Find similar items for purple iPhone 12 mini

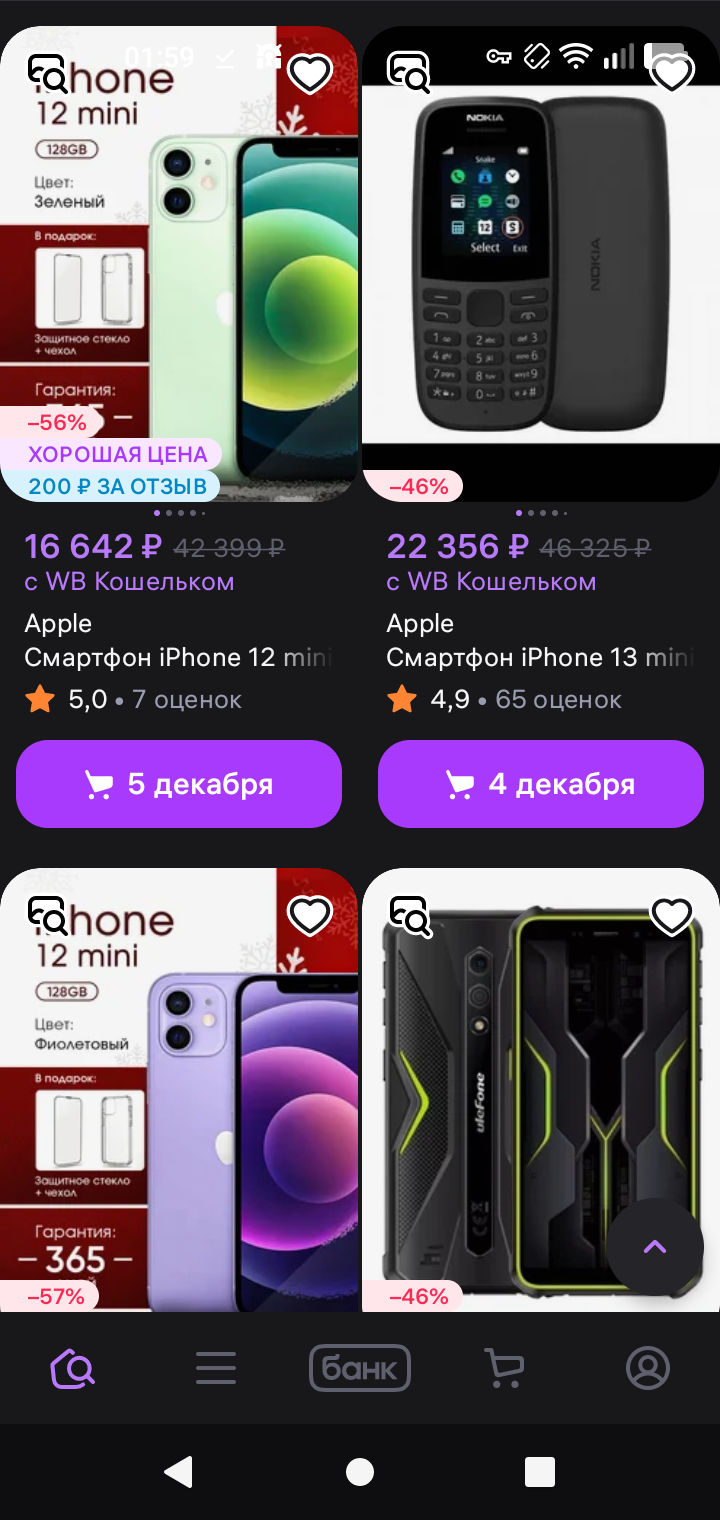(47, 915)
